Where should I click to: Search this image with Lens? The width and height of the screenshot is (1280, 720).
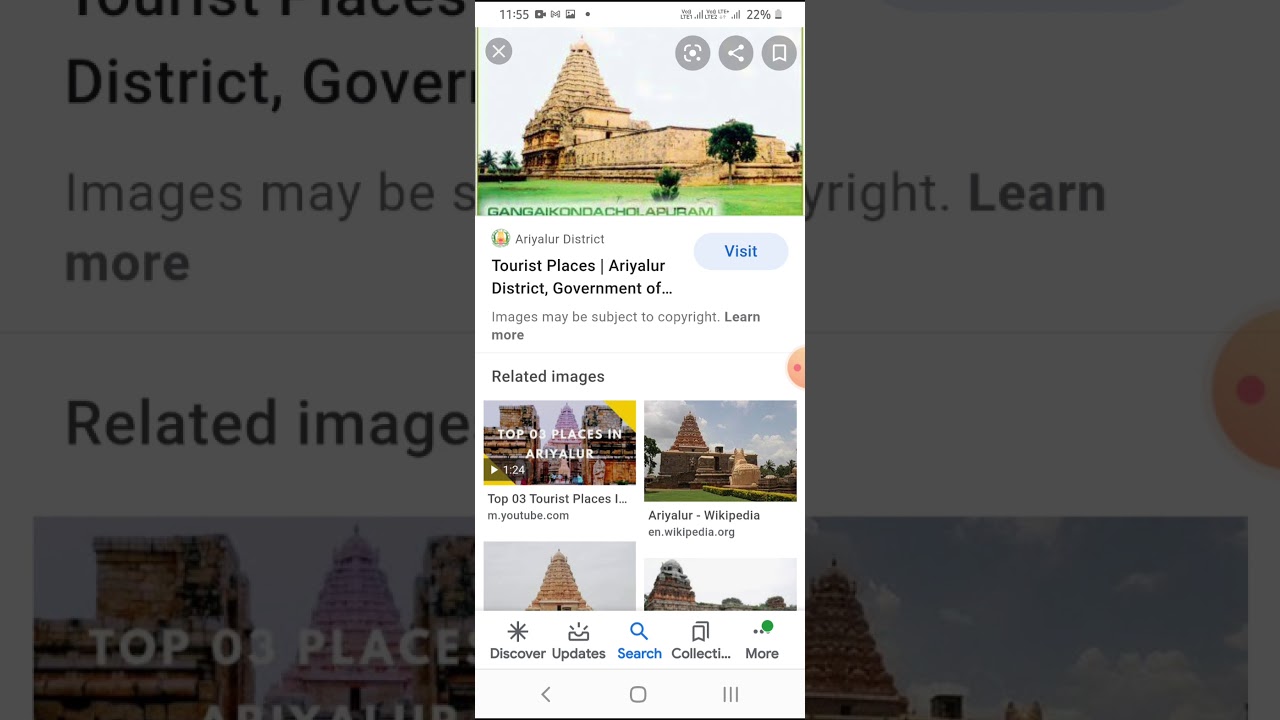coord(692,53)
